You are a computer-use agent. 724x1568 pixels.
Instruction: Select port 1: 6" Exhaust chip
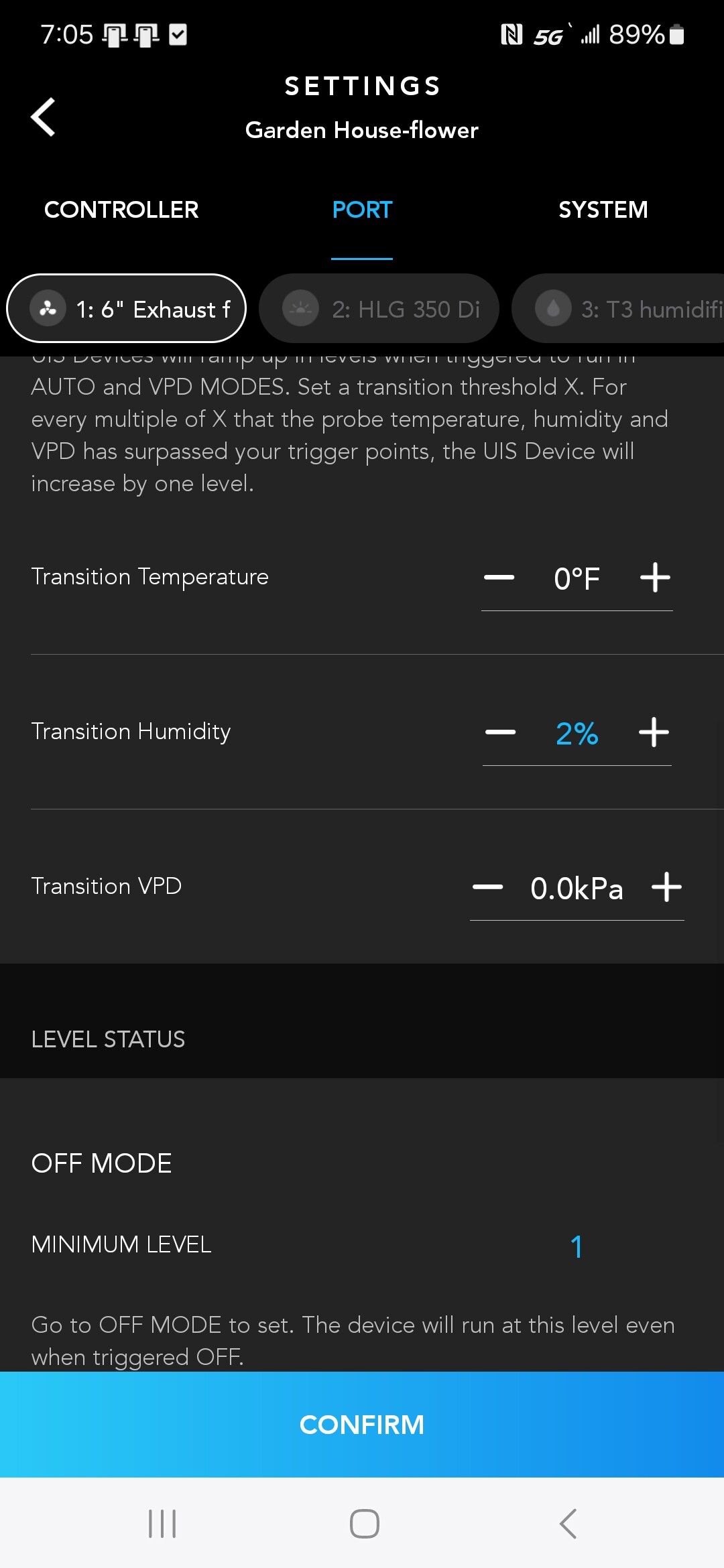point(127,309)
